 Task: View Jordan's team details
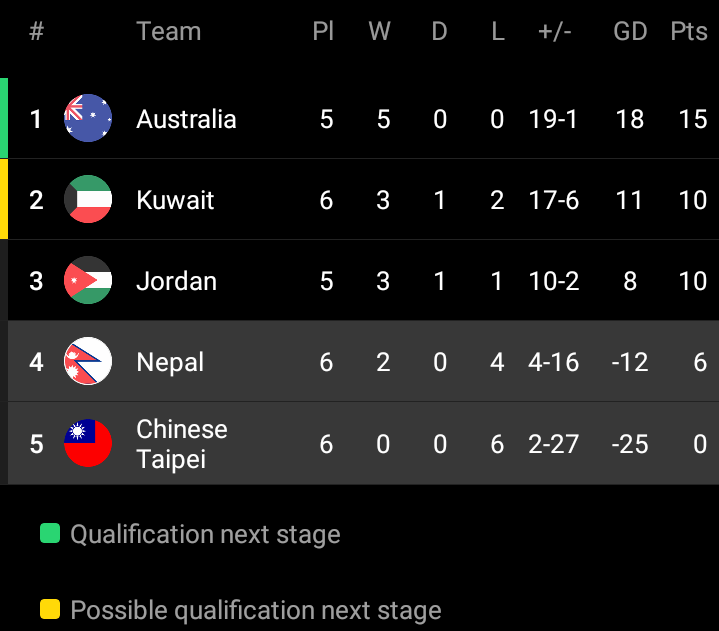(176, 281)
